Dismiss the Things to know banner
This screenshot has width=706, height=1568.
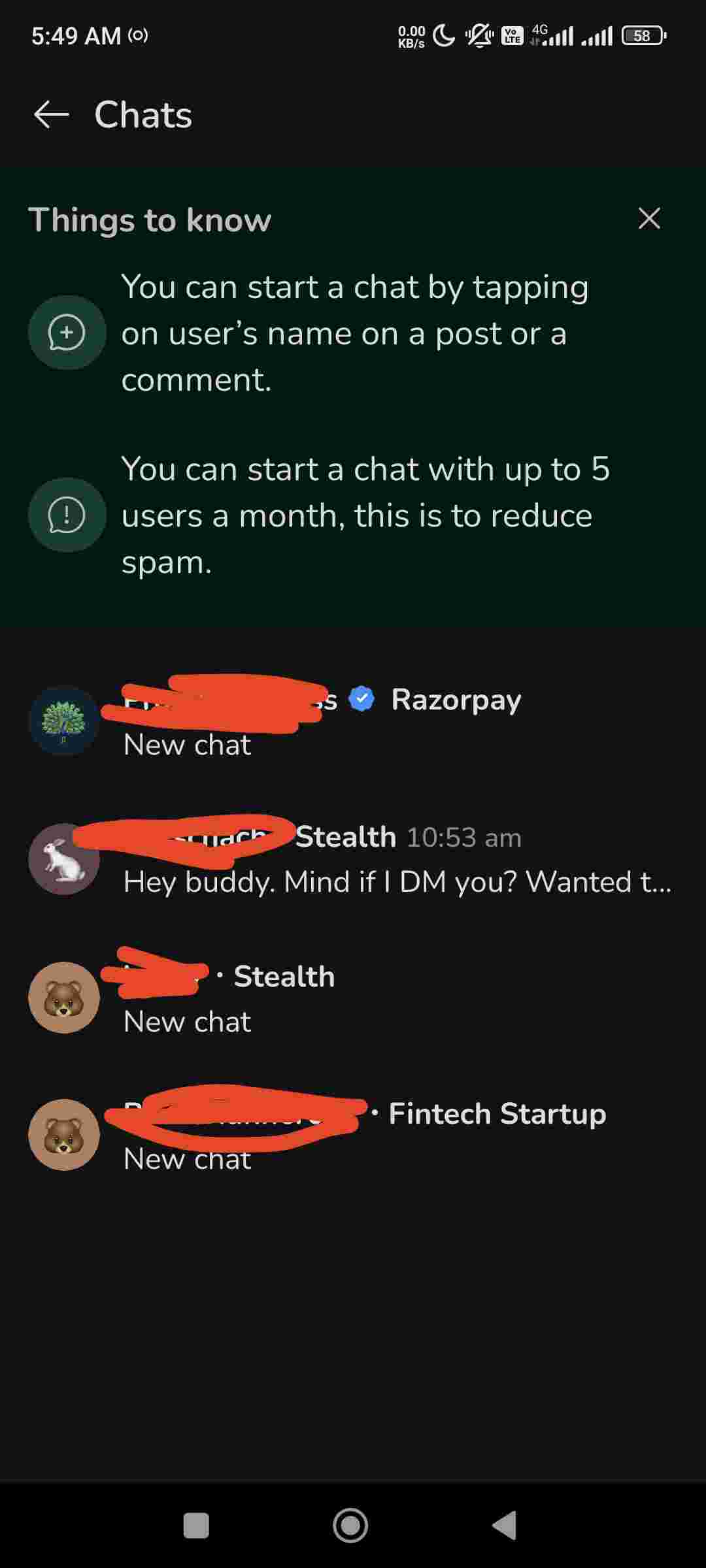648,218
